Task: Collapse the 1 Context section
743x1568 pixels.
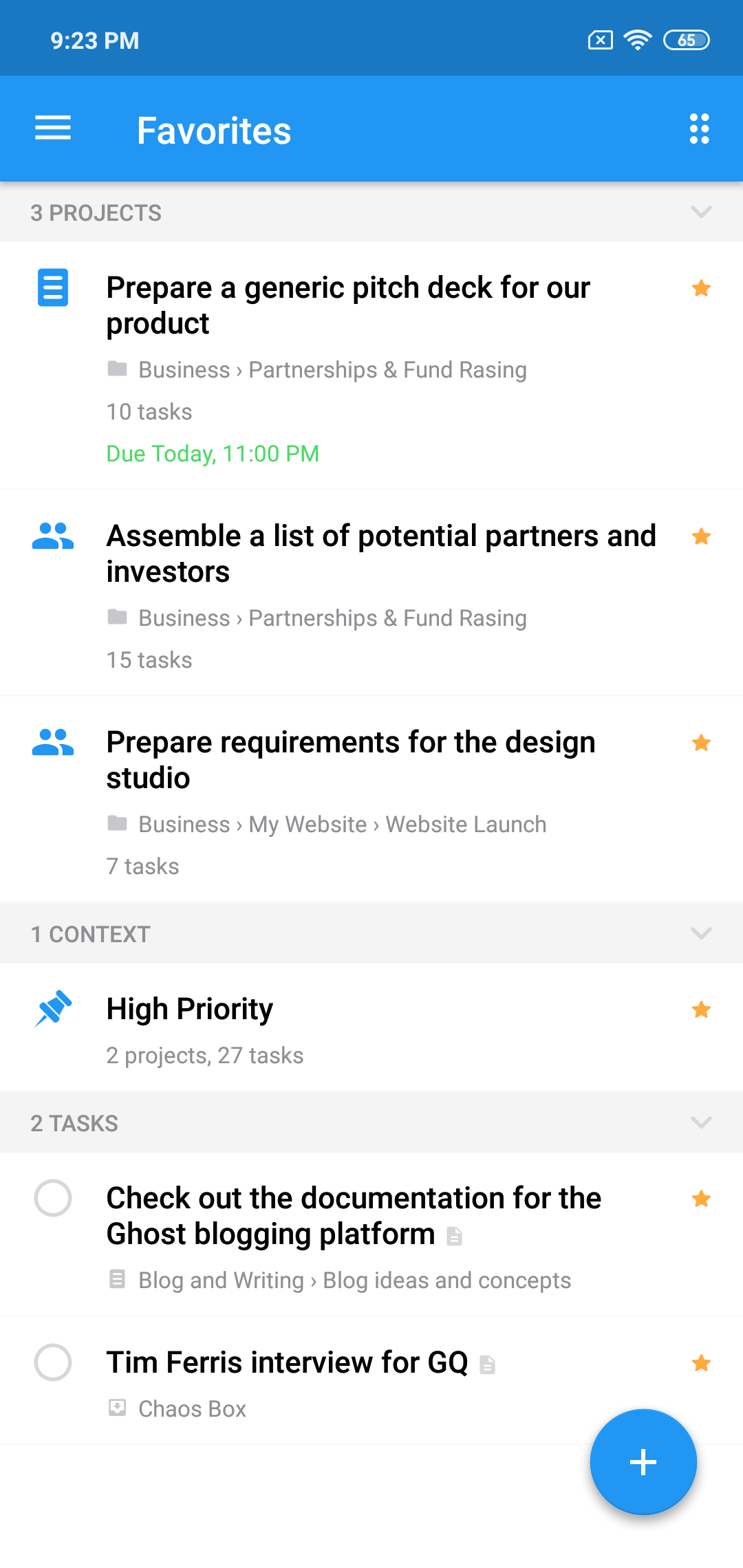Action: (x=700, y=934)
